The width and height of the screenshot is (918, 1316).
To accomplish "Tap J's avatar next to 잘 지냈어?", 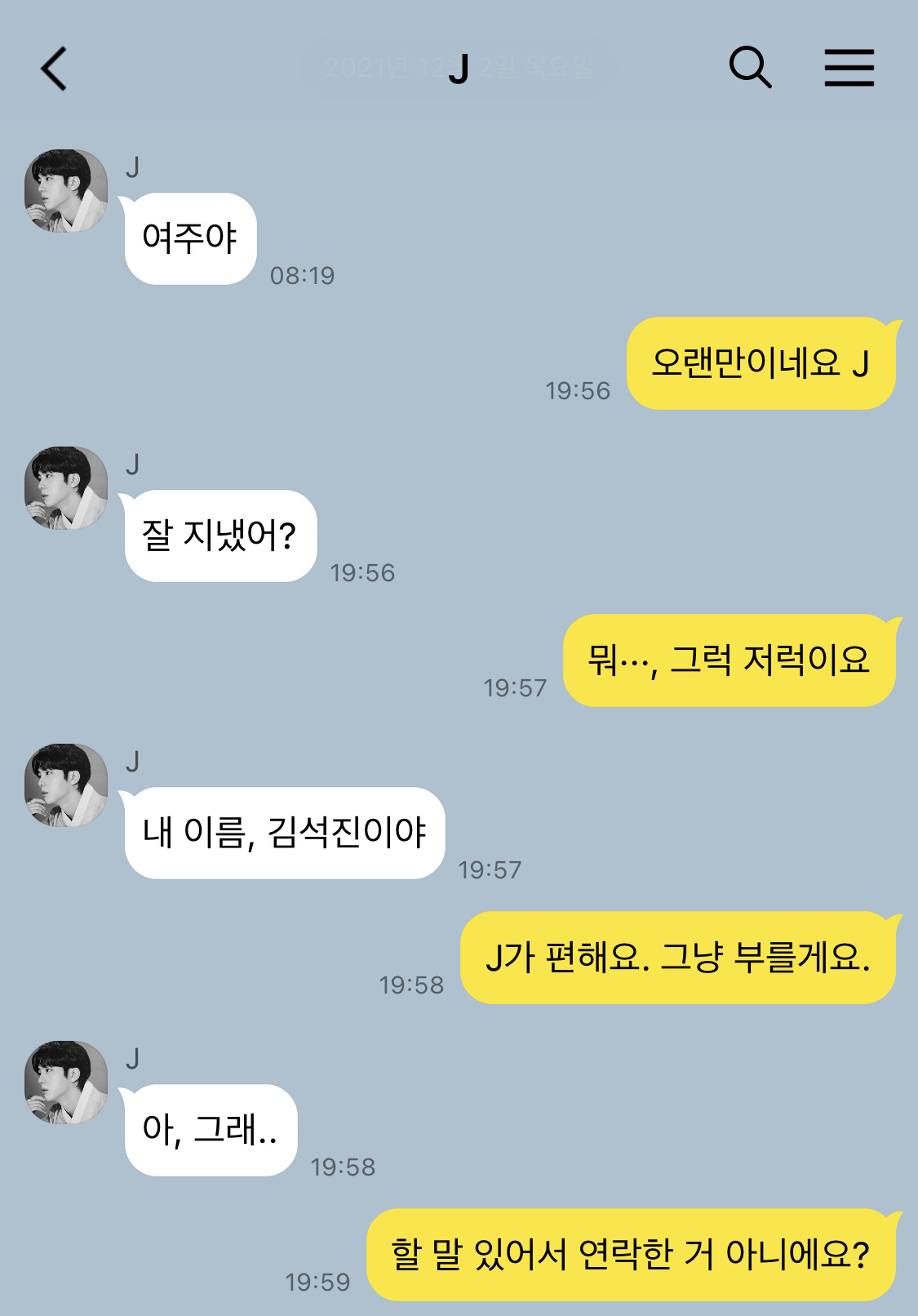I will point(66,488).
